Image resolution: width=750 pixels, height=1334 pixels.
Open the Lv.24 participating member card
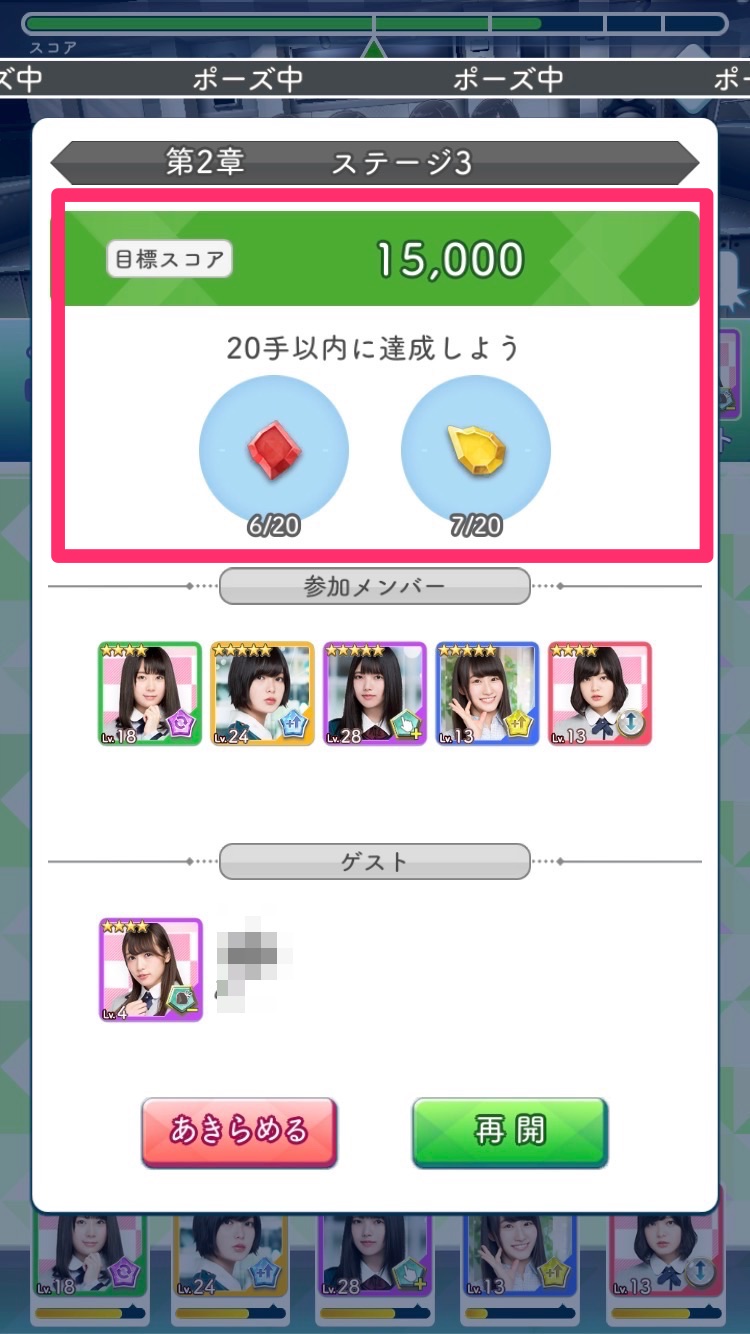coord(262,693)
